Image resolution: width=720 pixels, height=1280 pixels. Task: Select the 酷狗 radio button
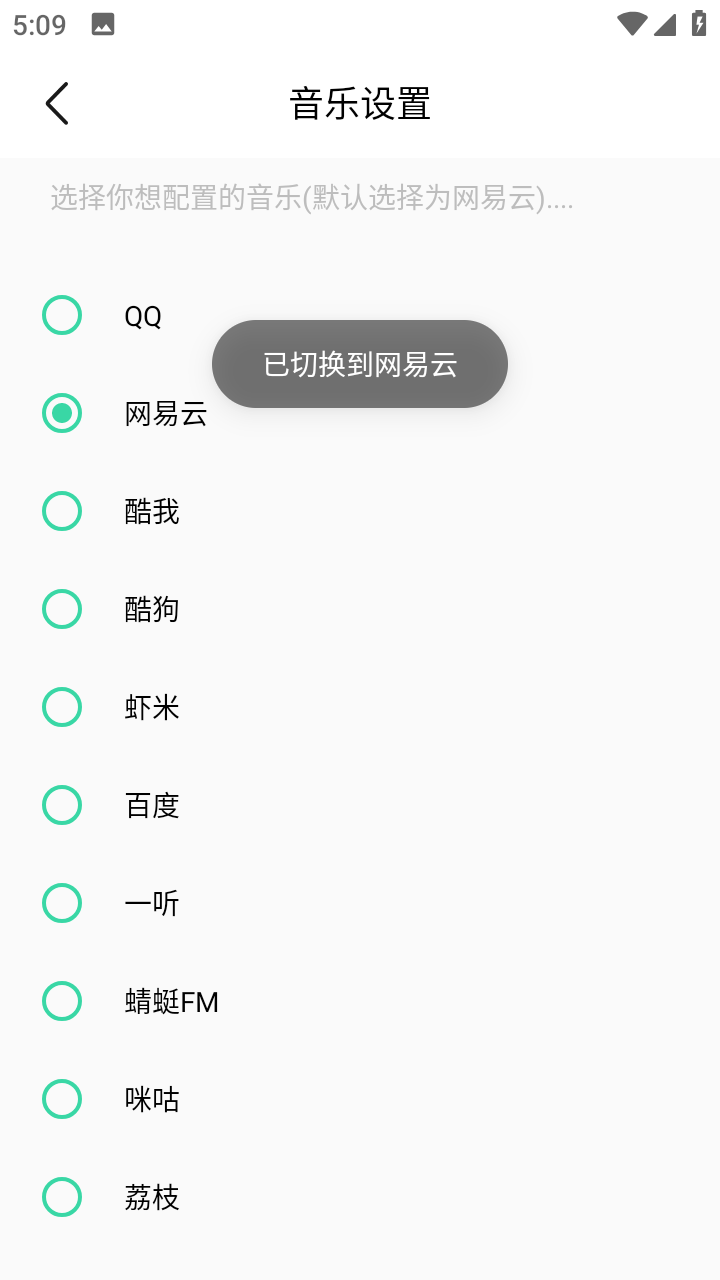[x=62, y=609]
